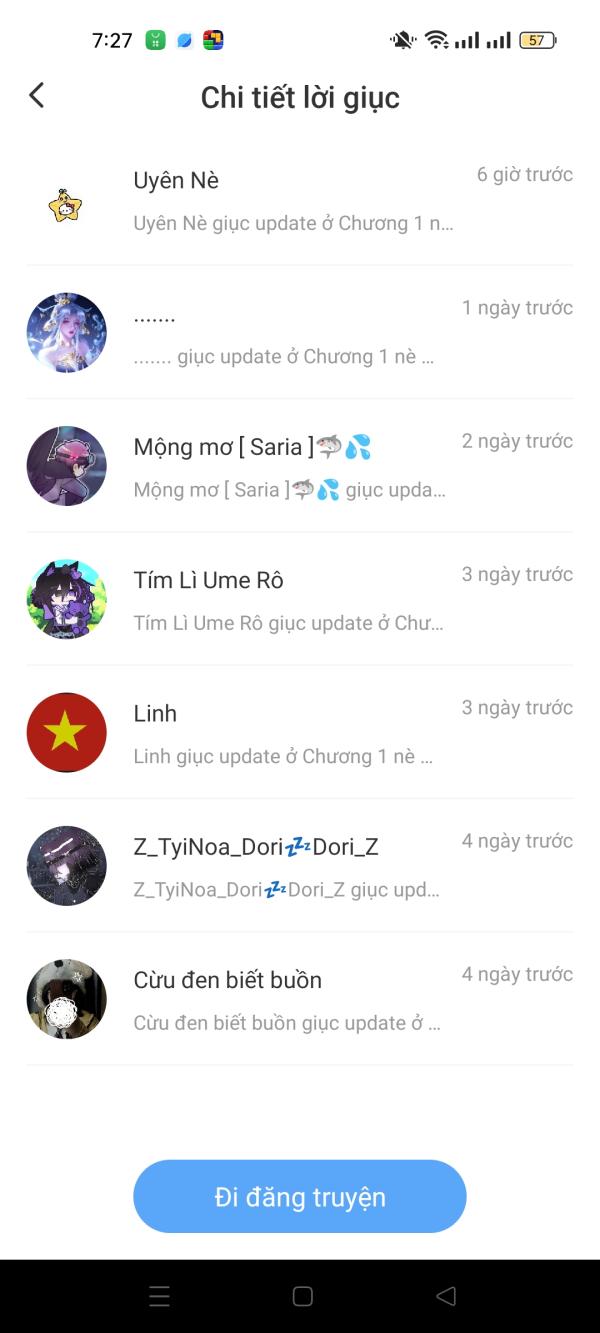View Mộng mơ [ Saria ]'s request

point(300,466)
